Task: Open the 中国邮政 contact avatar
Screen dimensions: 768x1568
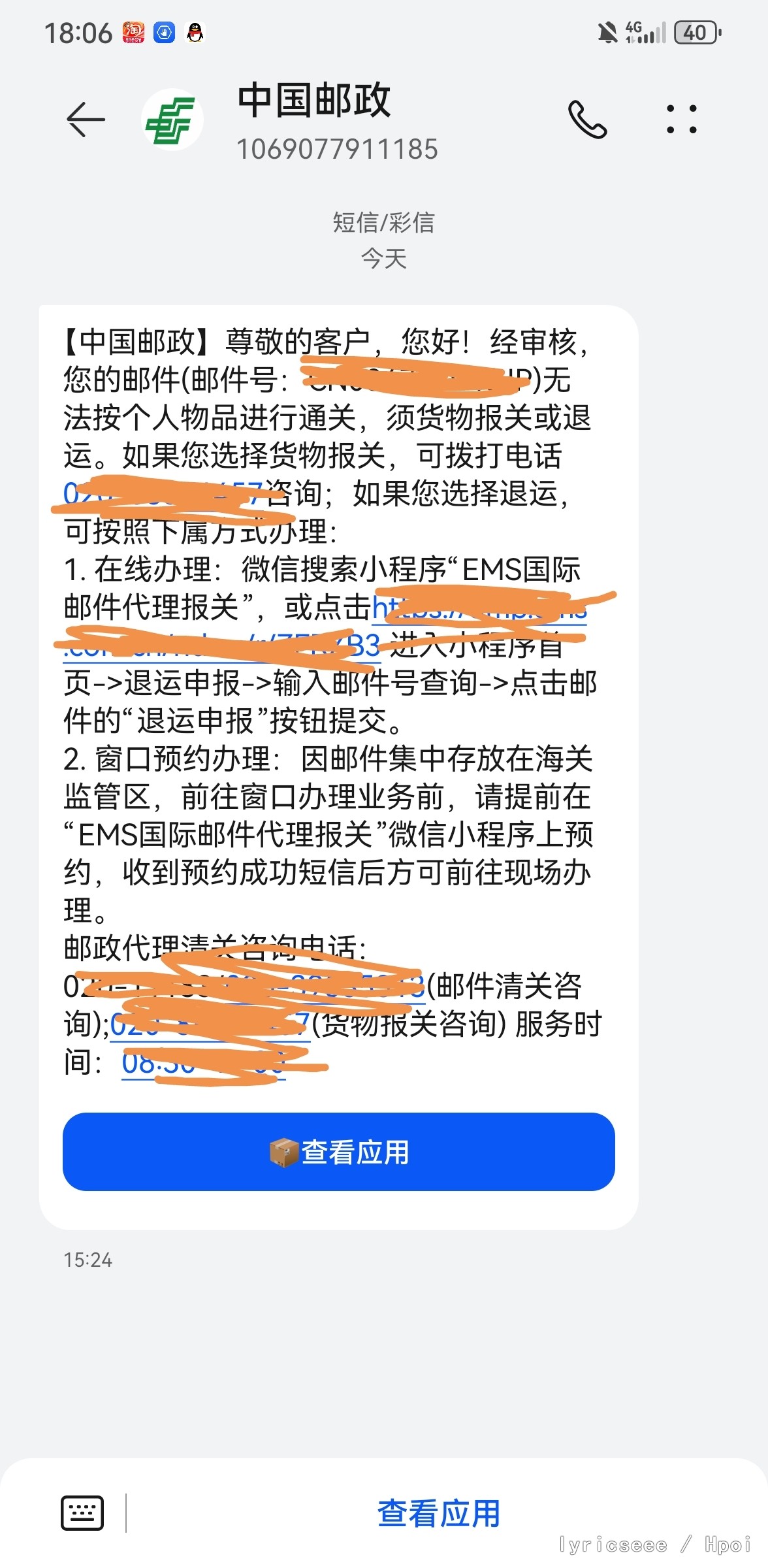Action: point(172,120)
